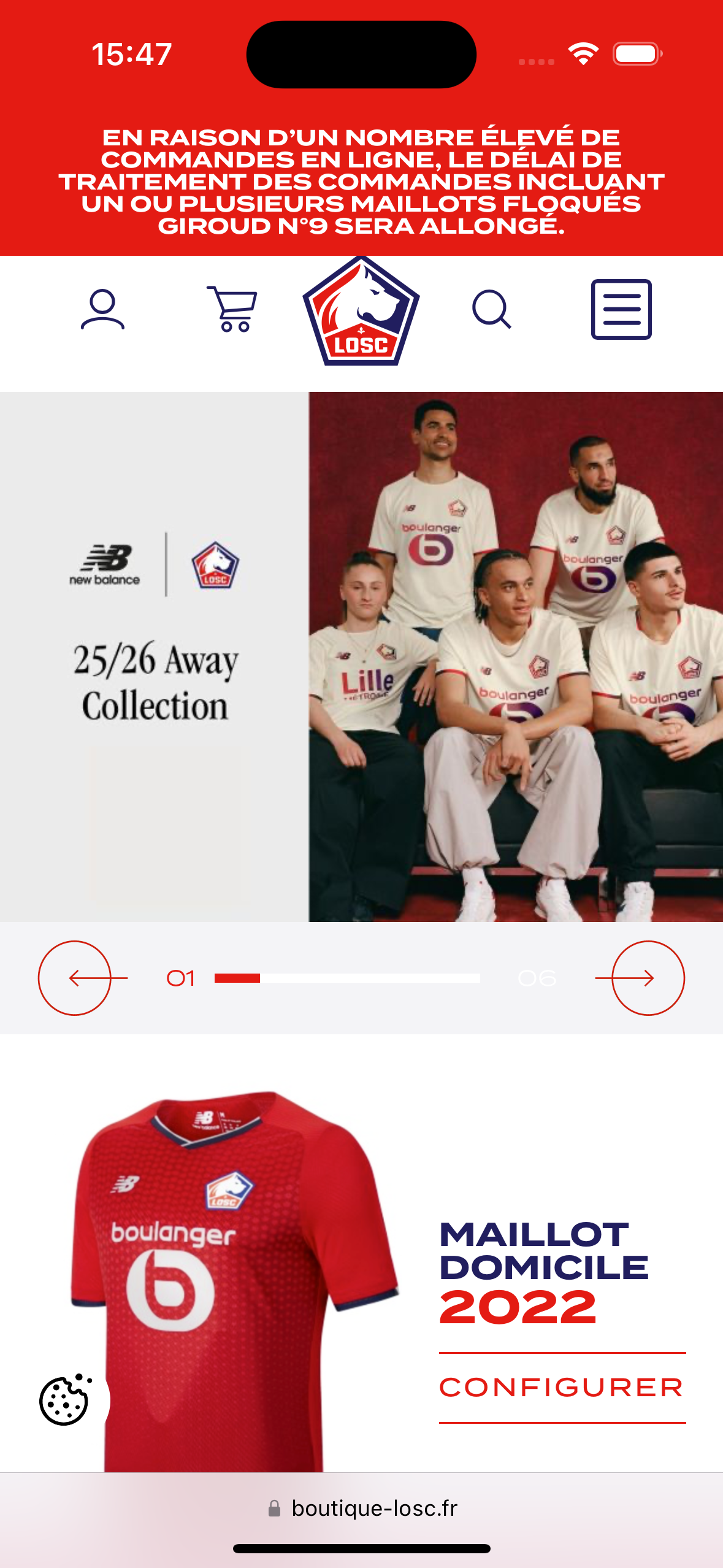Tap the LOSC logo to go home
This screenshot has width=723, height=1568.
[x=361, y=311]
